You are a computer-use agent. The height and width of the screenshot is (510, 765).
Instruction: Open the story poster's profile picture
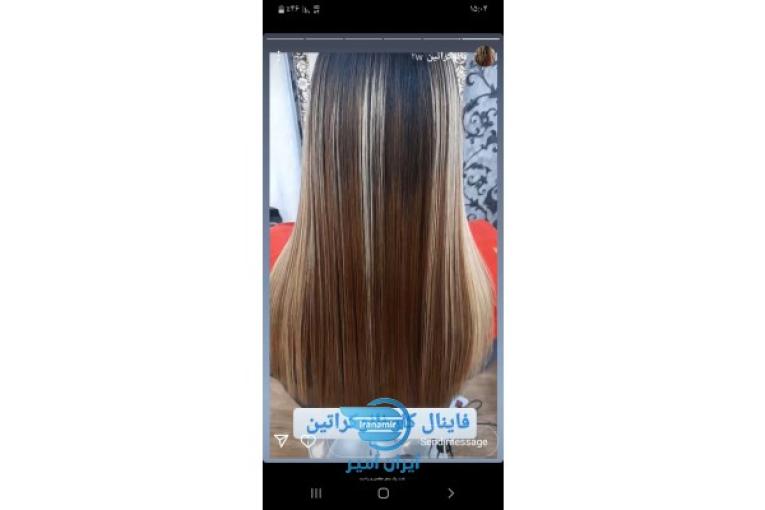(484, 56)
